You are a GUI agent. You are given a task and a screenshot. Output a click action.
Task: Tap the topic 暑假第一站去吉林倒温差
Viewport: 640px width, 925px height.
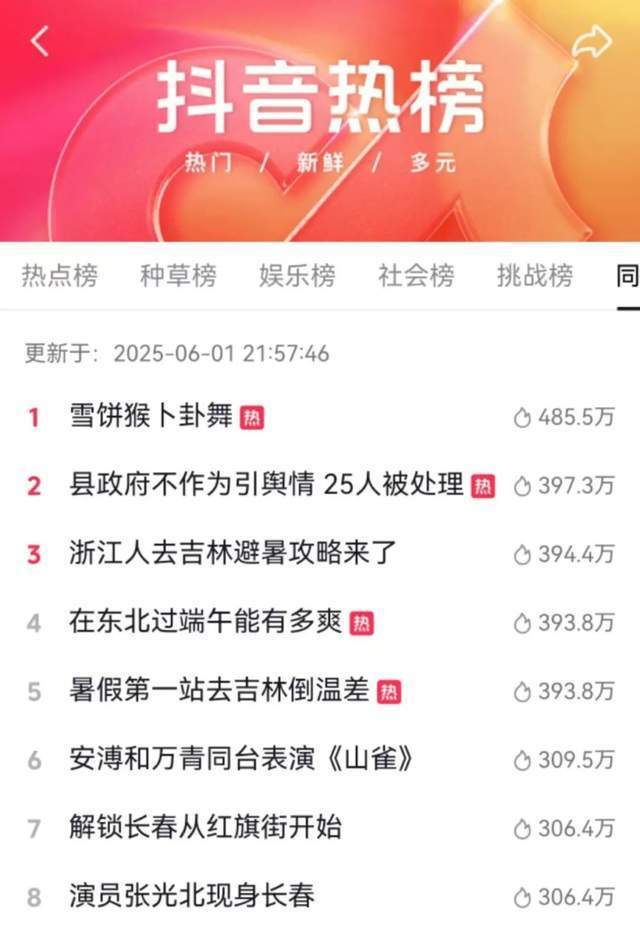pyautogui.click(x=219, y=690)
